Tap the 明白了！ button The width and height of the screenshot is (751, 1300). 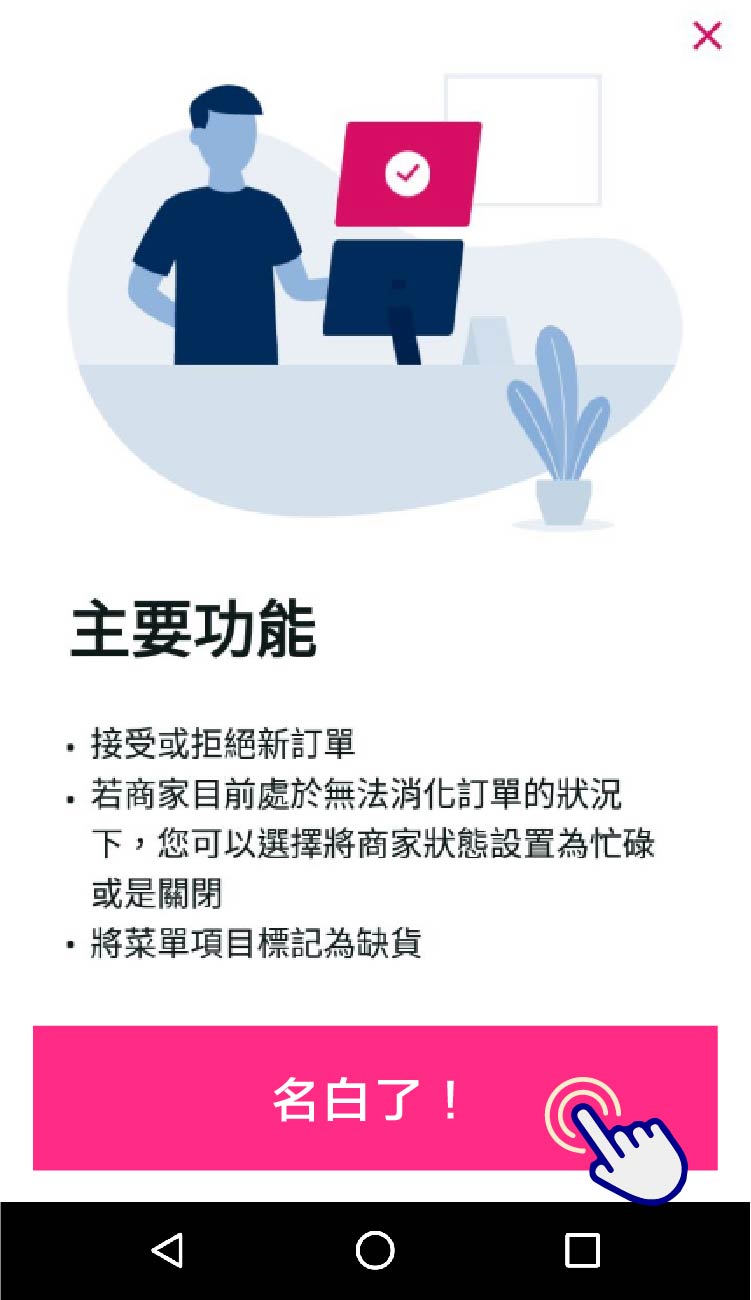point(375,1098)
